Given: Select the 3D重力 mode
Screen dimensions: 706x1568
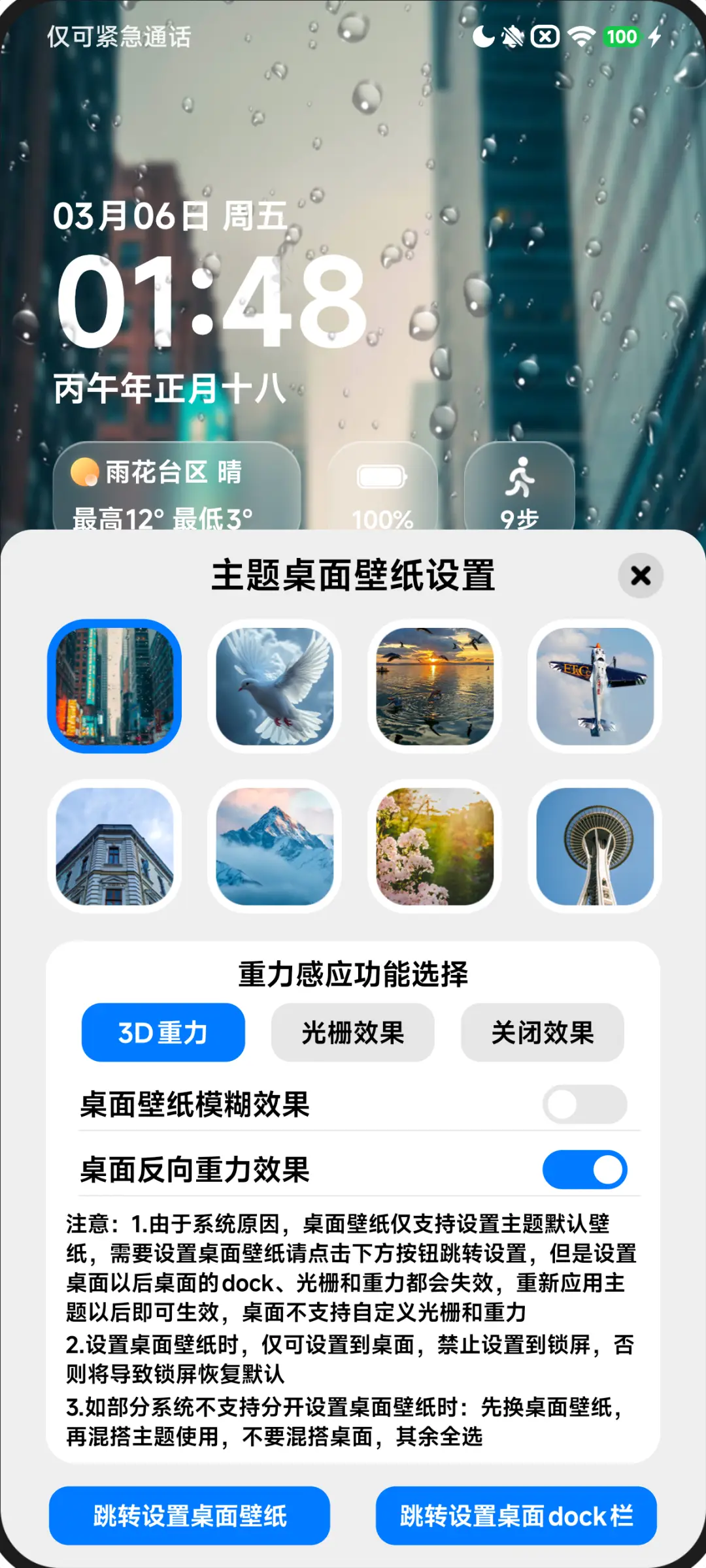Looking at the screenshot, I should [163, 1032].
